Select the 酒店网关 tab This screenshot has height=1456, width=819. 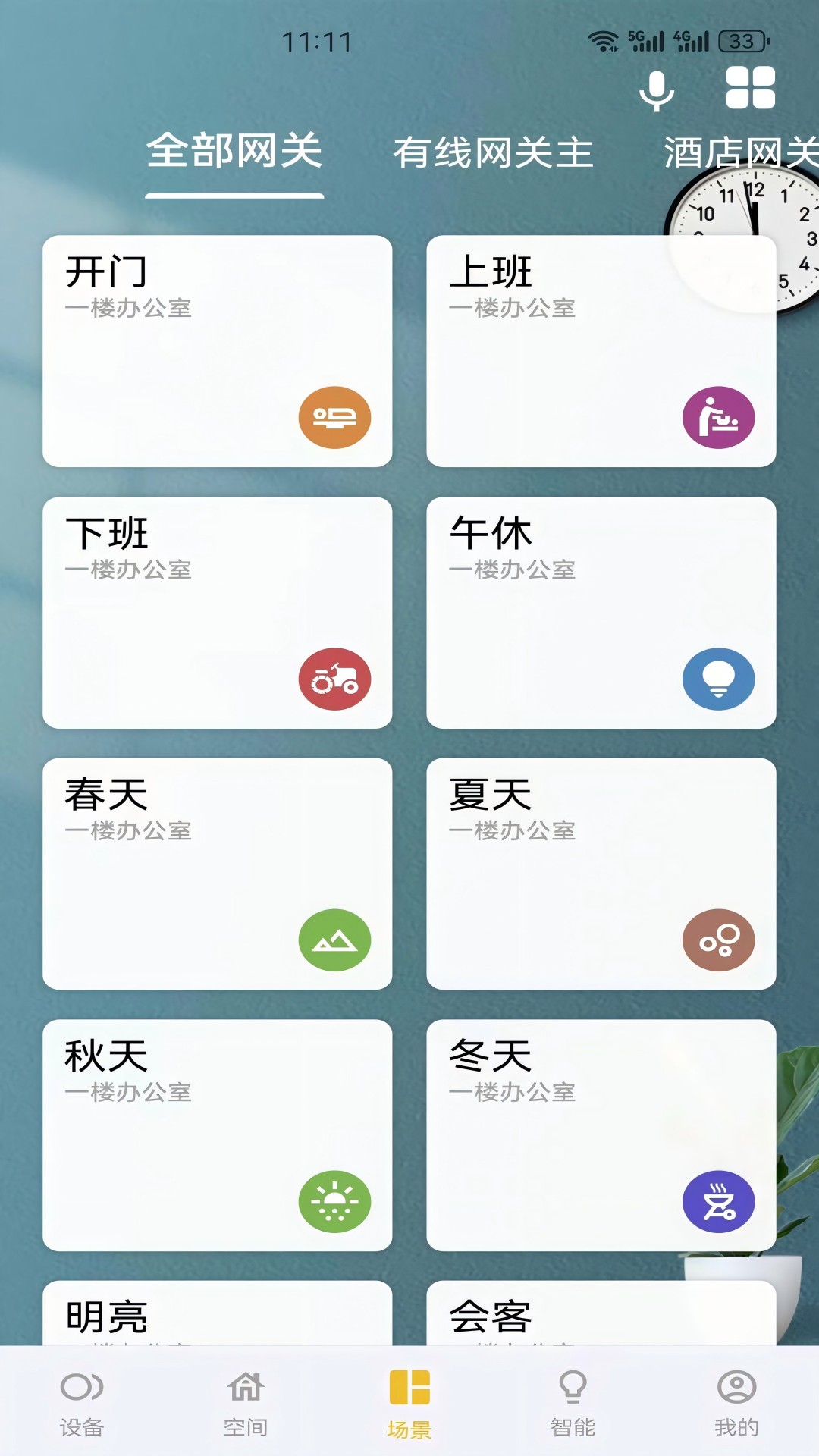tap(736, 152)
